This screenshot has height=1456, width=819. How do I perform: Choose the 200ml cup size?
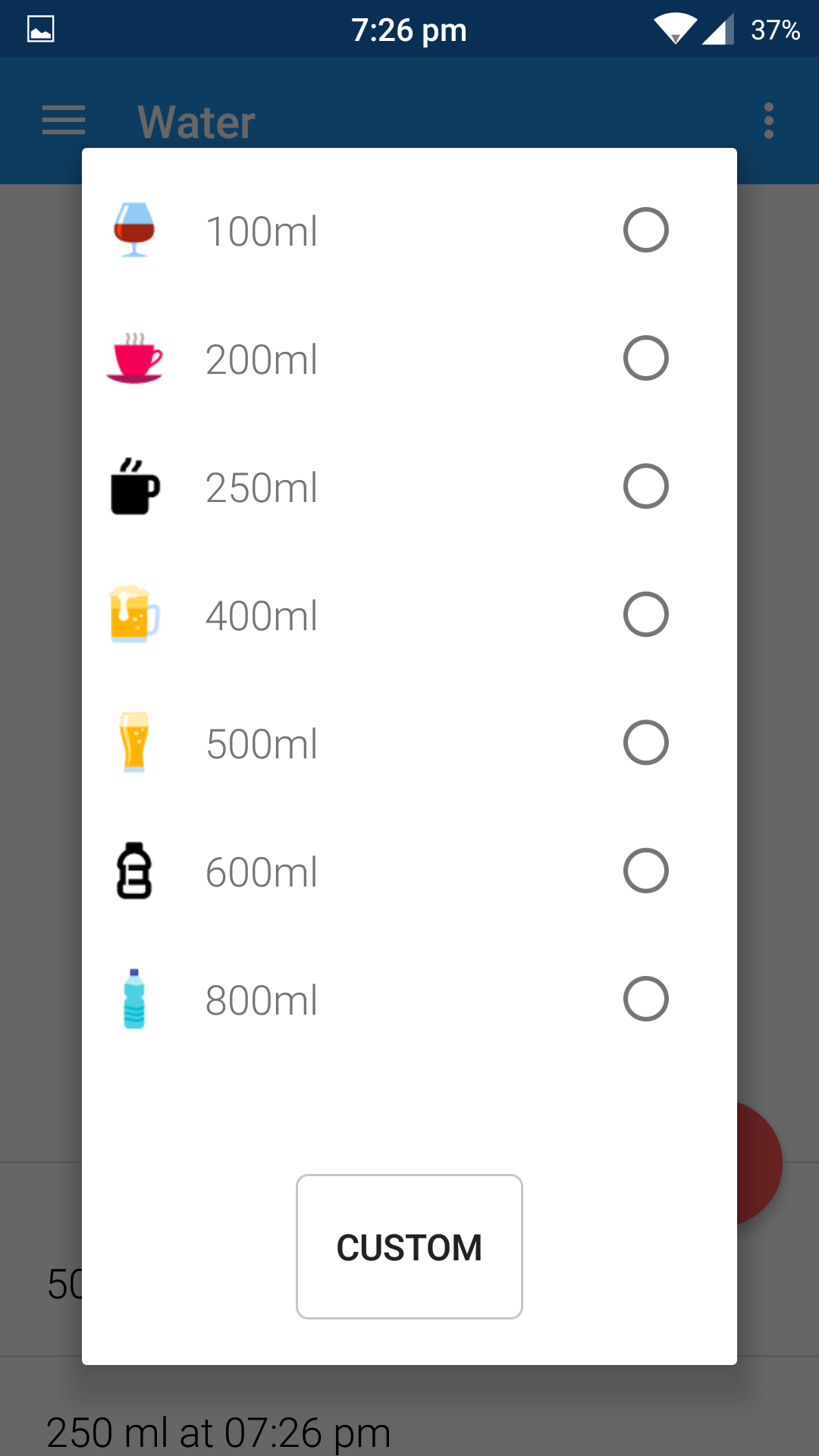[x=645, y=358]
